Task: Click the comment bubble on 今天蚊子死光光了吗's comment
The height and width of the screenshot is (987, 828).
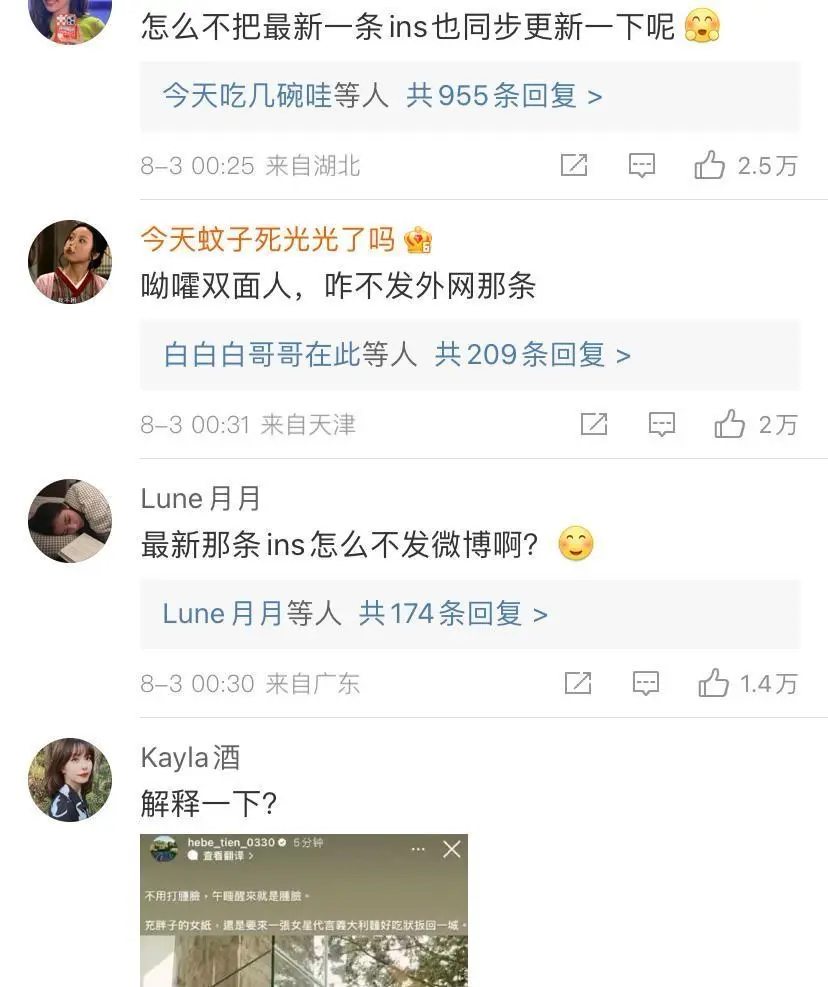Action: 662,424
